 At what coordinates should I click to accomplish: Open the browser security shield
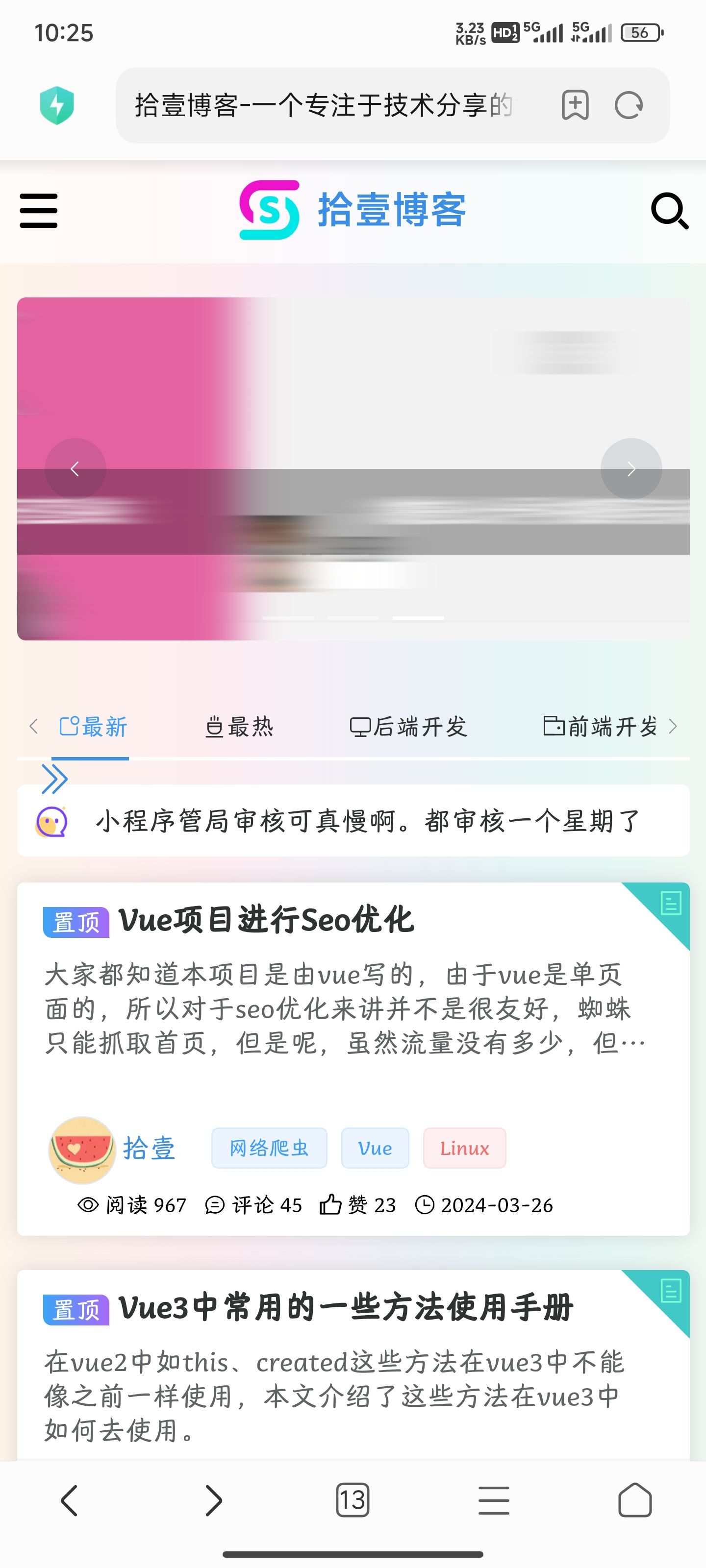click(57, 105)
